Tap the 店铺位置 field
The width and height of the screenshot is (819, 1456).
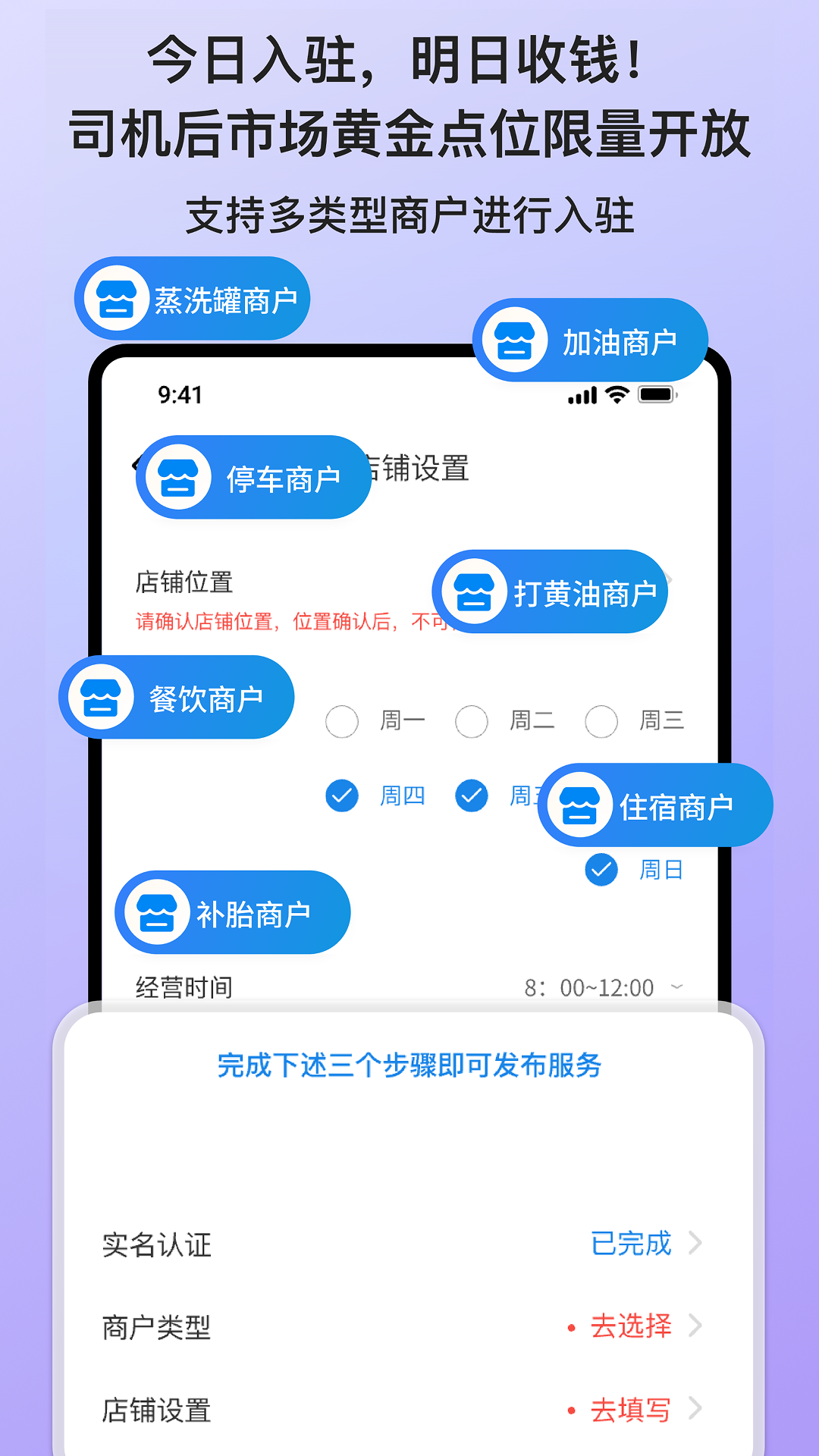[x=184, y=582]
